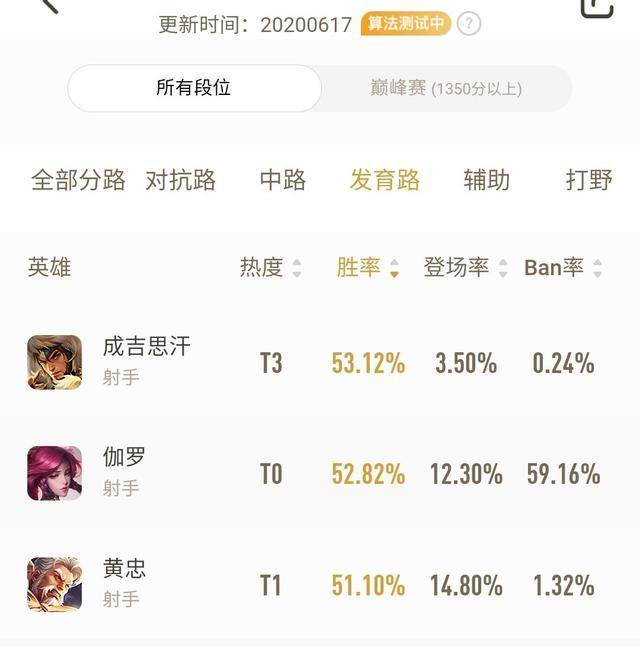
Task: Select the 发育路 lane tab
Action: [385, 180]
